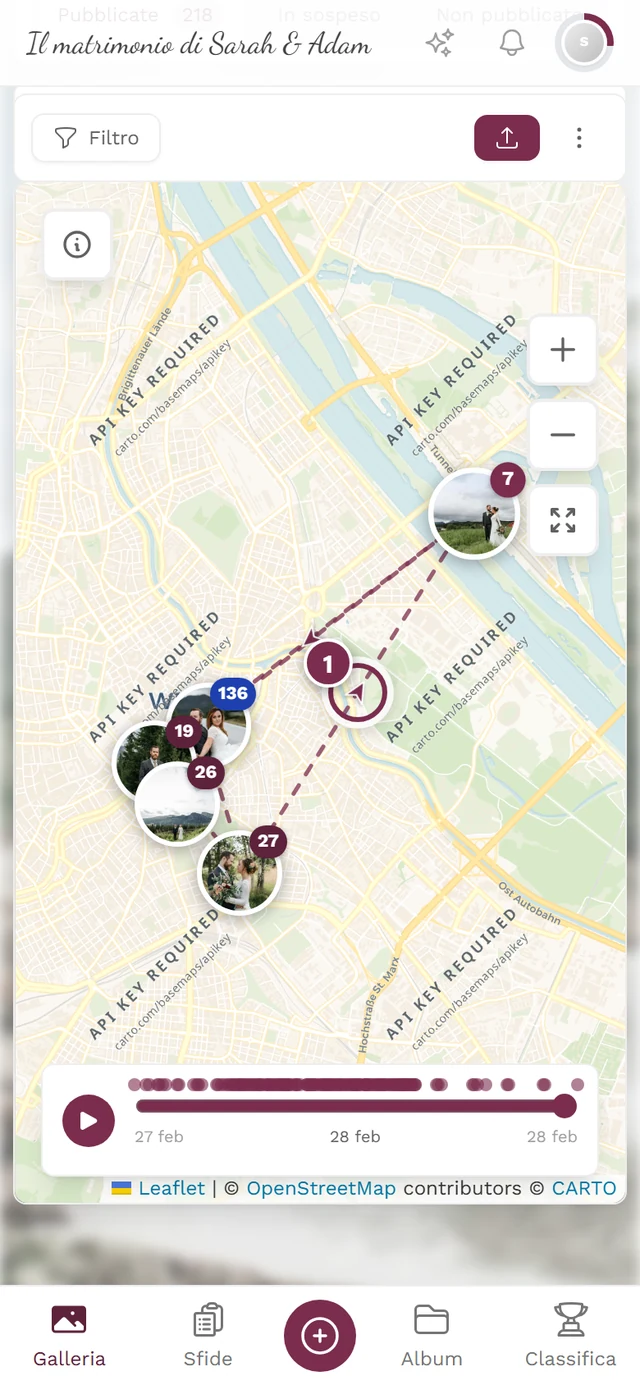
Task: Open the three-dot overflow menu
Action: [x=579, y=138]
